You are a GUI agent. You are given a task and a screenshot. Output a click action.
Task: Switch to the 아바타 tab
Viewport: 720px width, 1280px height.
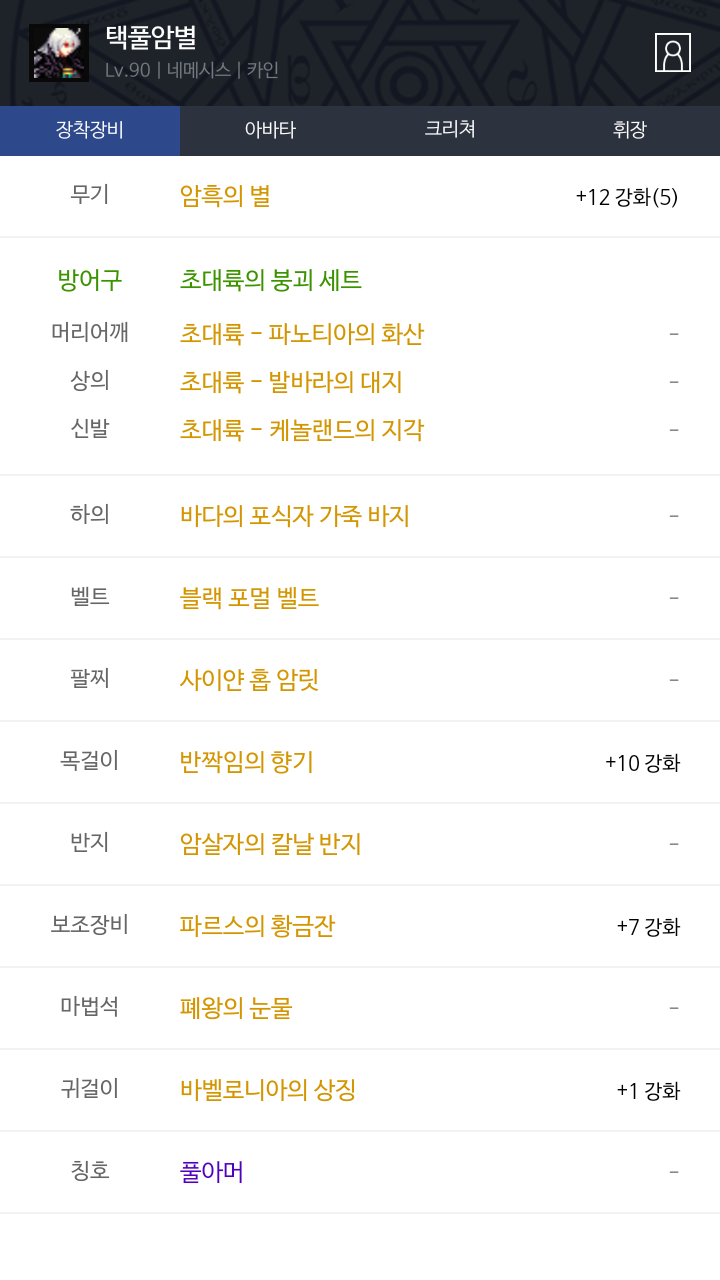click(270, 130)
